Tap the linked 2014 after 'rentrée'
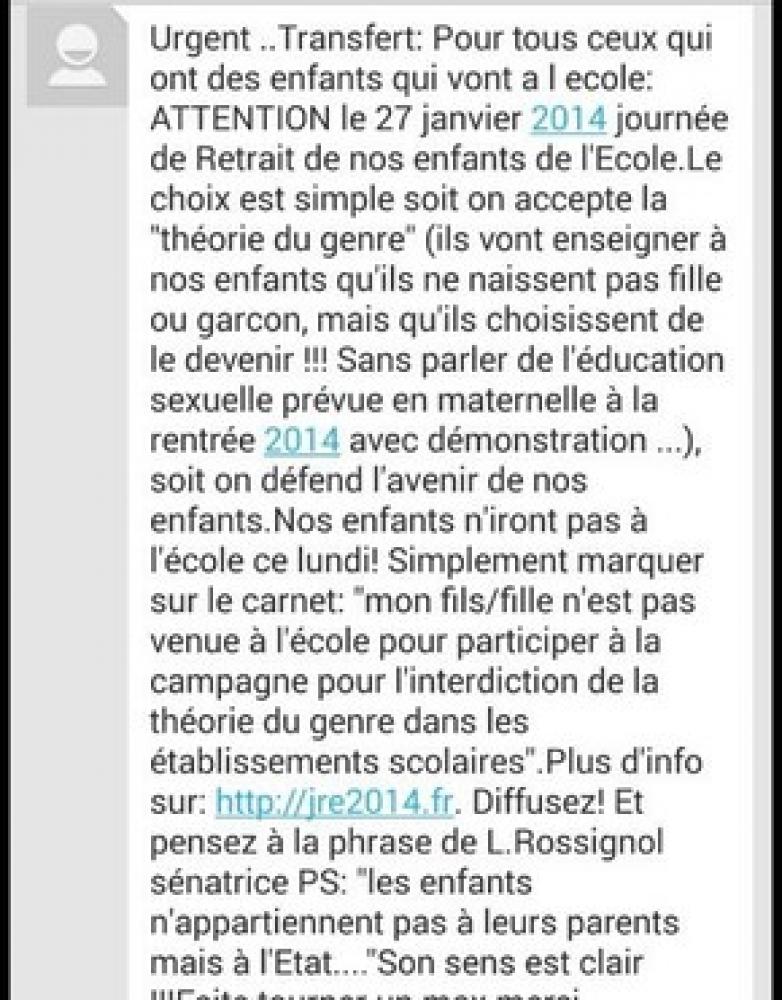The height and width of the screenshot is (1000, 782). (x=302, y=439)
